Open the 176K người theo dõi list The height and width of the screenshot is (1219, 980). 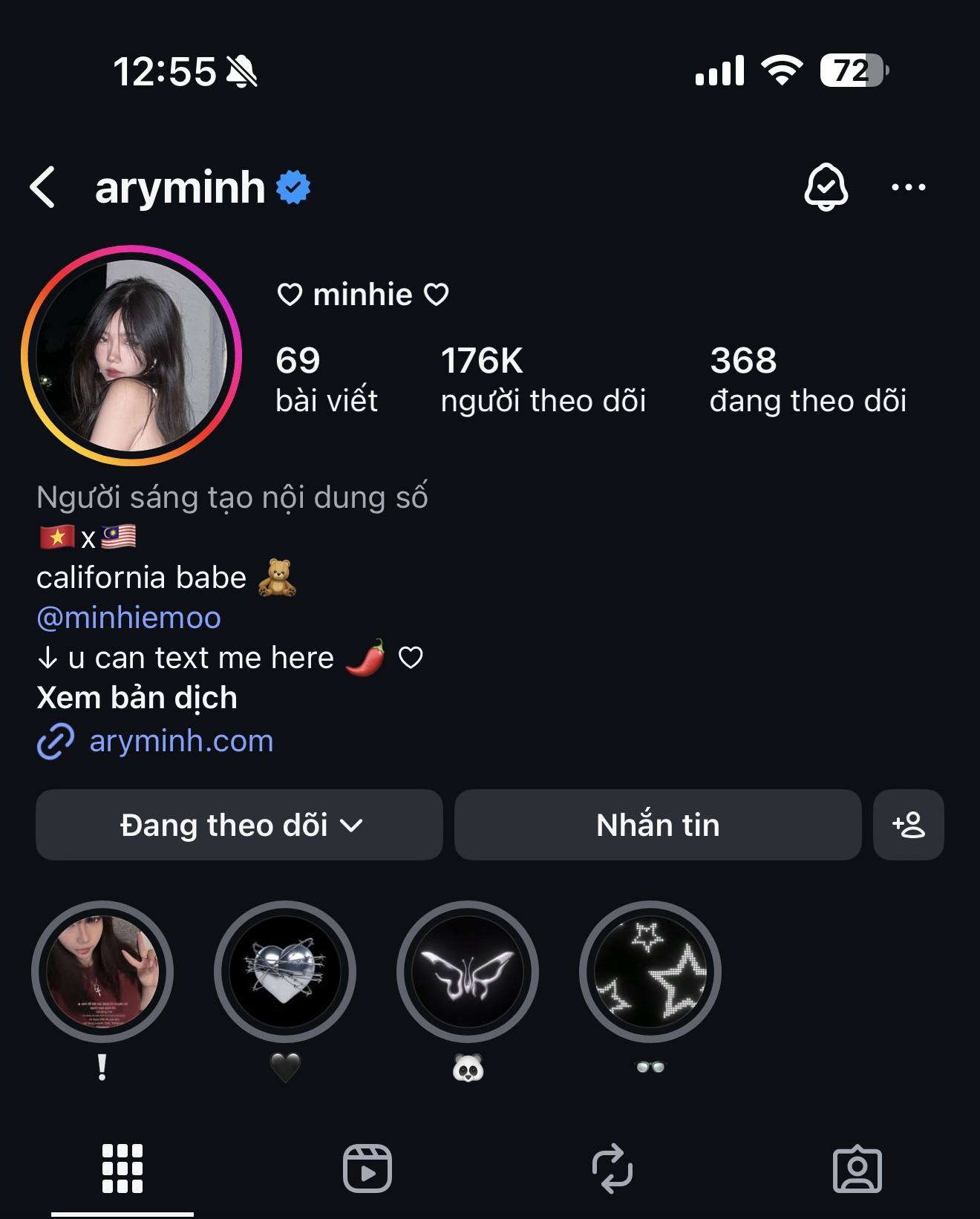pyautogui.click(x=543, y=379)
